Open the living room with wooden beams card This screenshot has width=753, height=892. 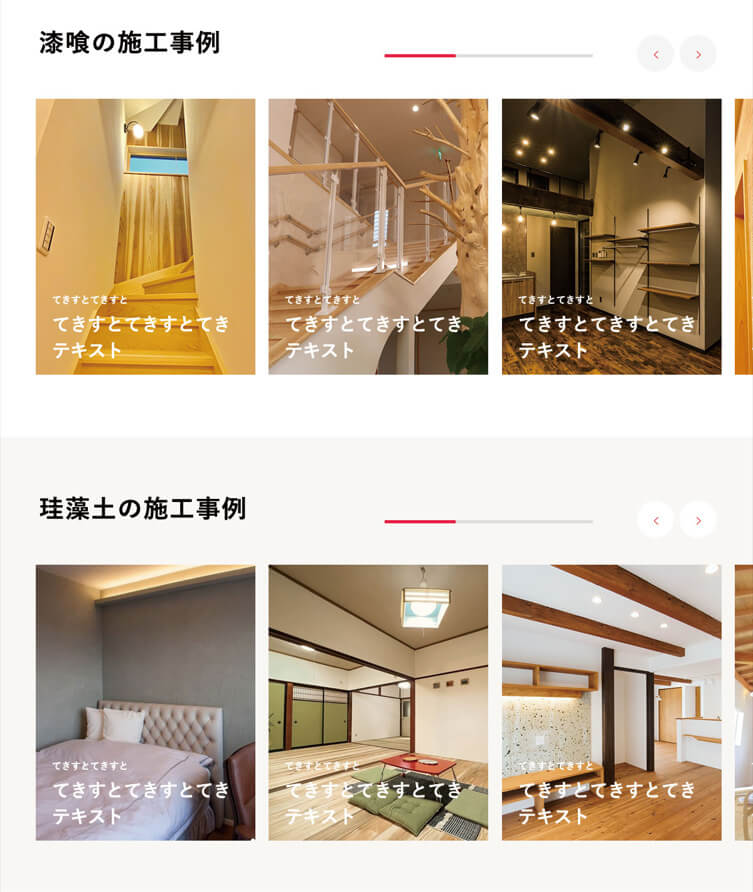(x=611, y=702)
